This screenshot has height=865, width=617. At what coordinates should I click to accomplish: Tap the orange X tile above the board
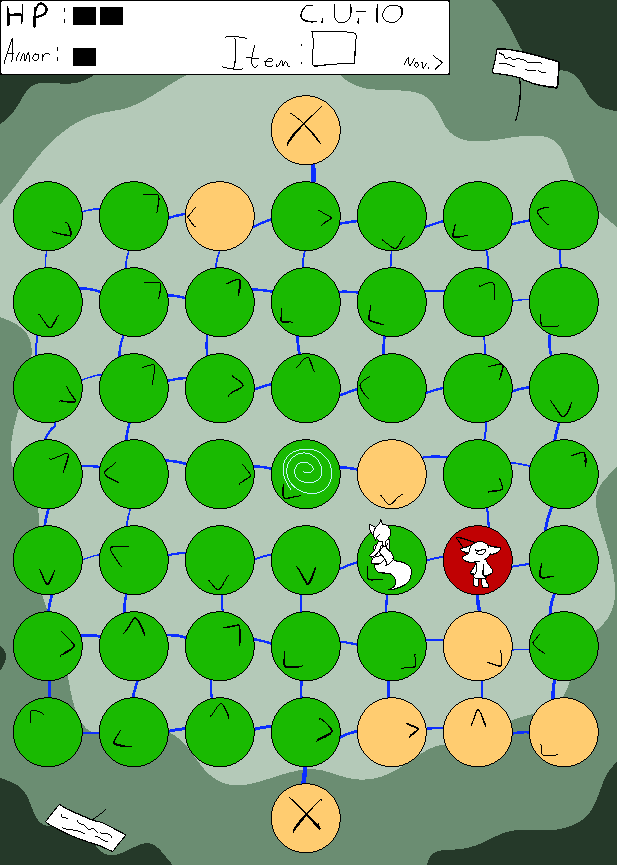click(x=306, y=129)
